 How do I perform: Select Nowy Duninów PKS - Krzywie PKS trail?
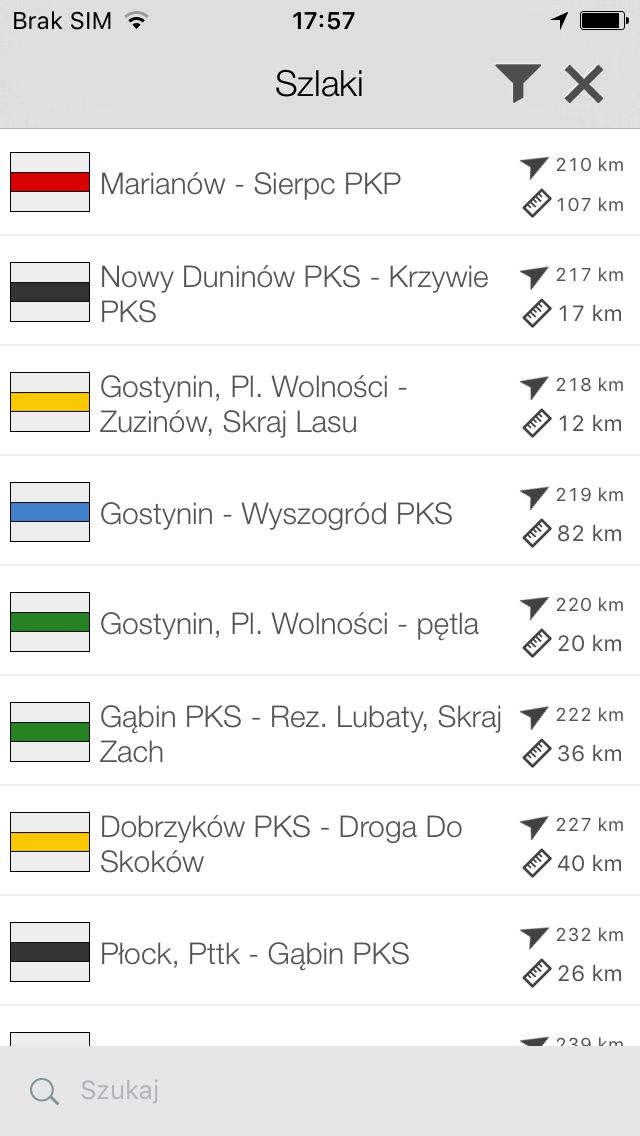[x=320, y=291]
